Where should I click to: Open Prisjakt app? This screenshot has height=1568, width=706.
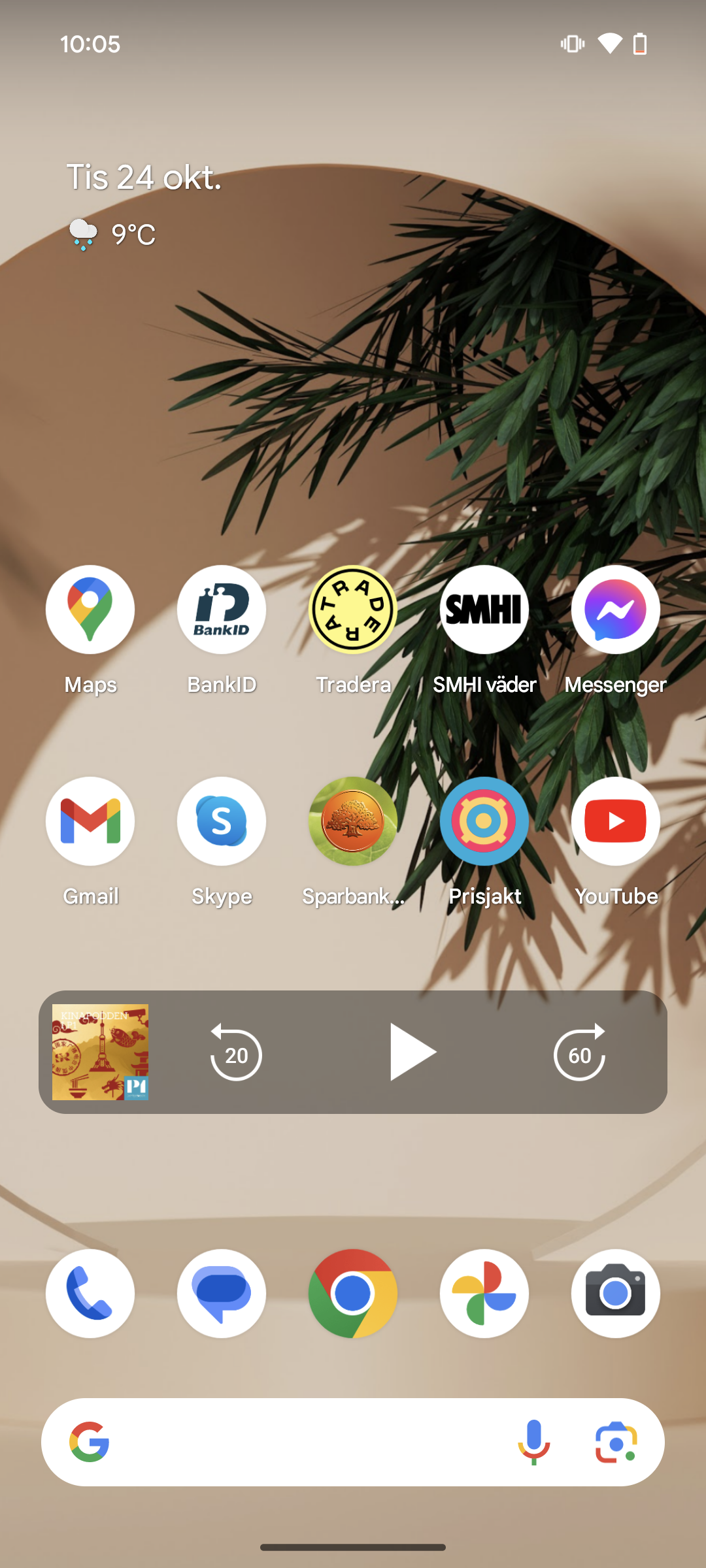(x=484, y=821)
